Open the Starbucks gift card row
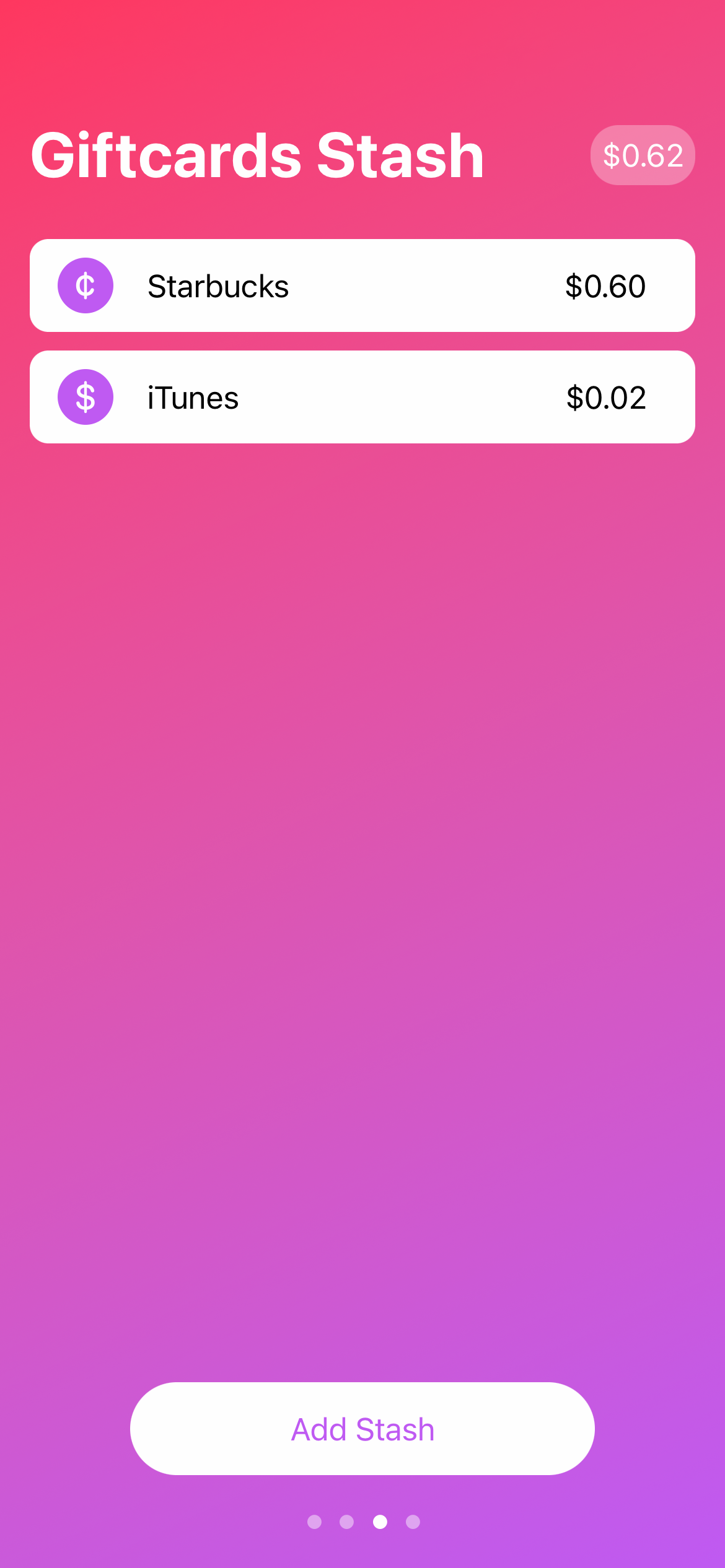 pyautogui.click(x=362, y=285)
